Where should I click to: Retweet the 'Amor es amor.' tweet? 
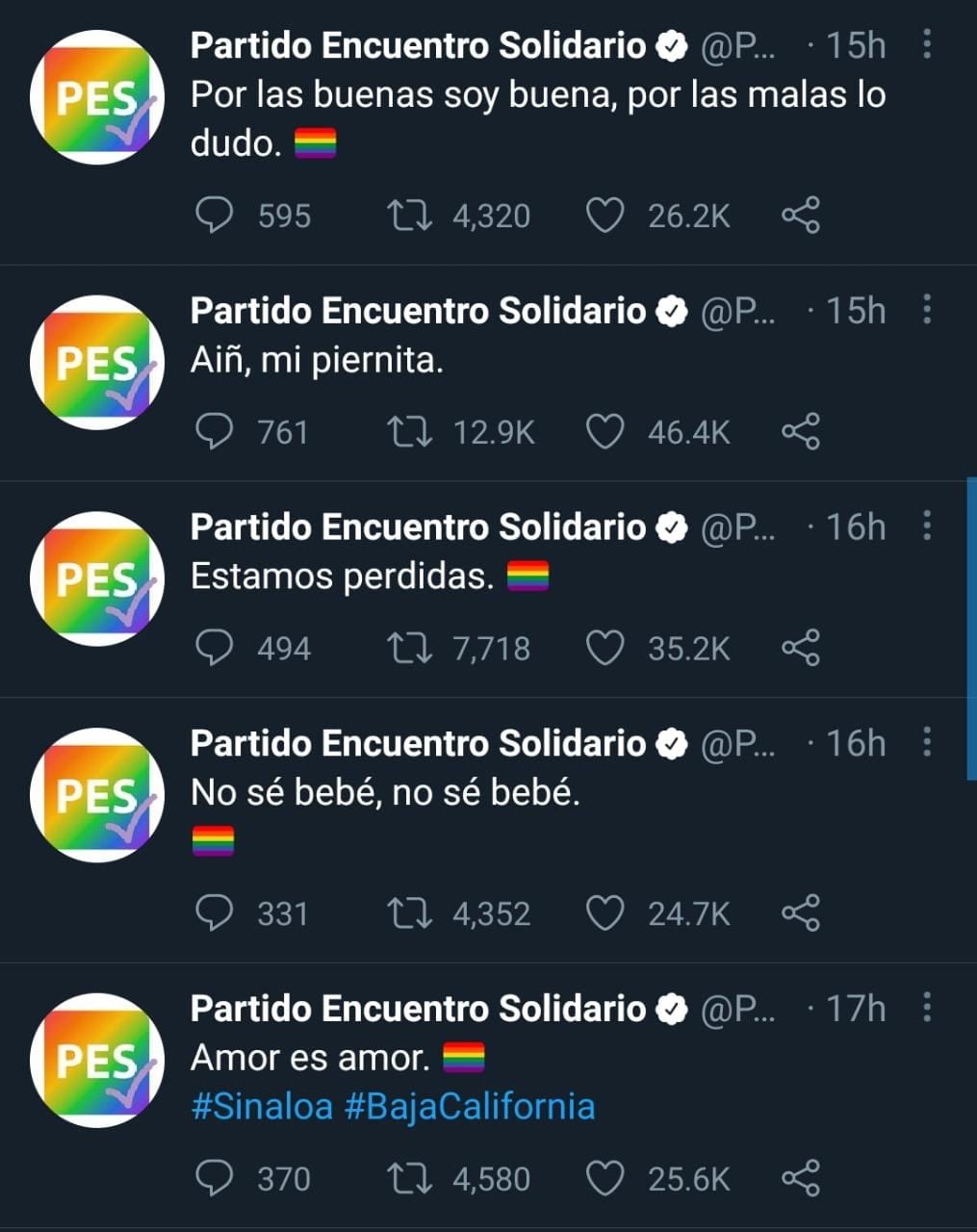409,1178
